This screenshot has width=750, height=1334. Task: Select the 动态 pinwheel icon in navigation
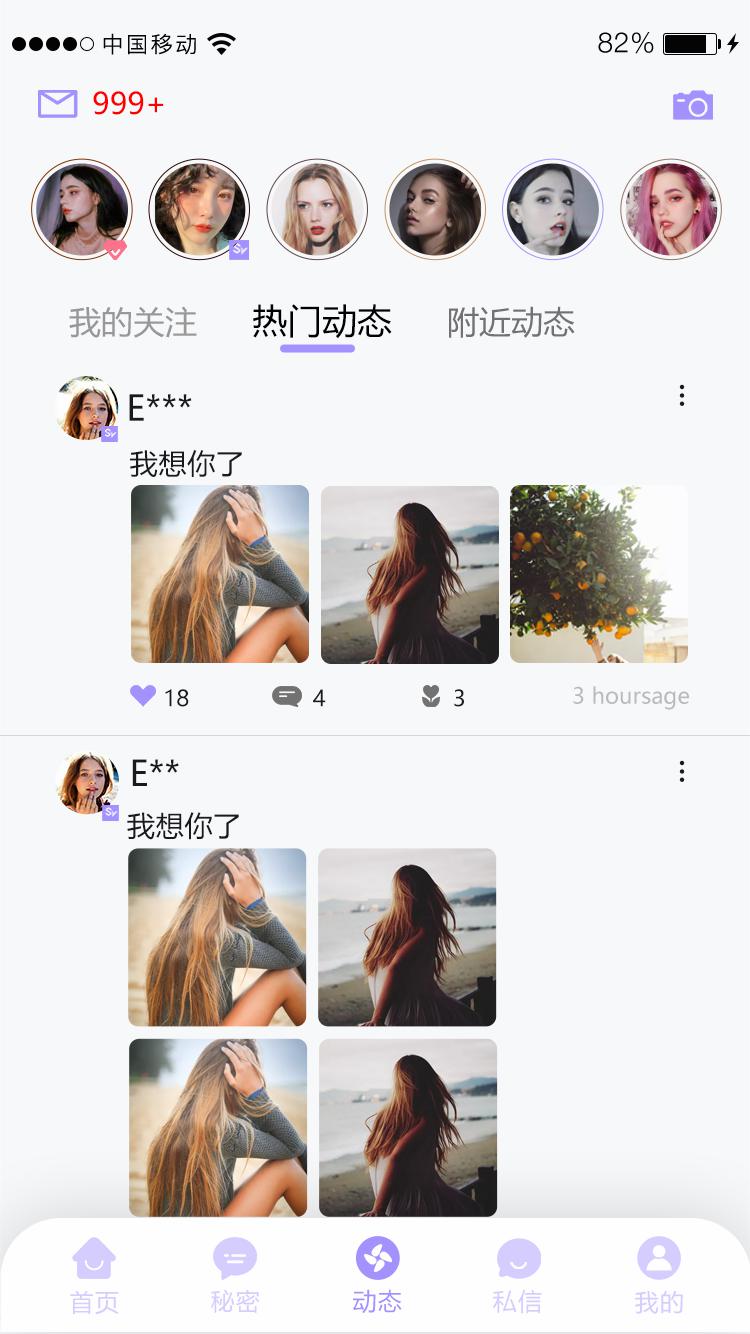tap(377, 1259)
